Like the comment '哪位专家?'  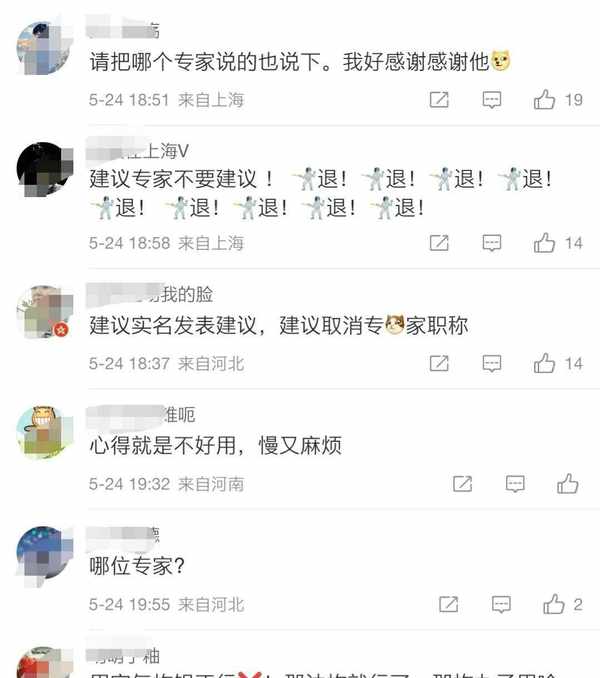(554, 605)
